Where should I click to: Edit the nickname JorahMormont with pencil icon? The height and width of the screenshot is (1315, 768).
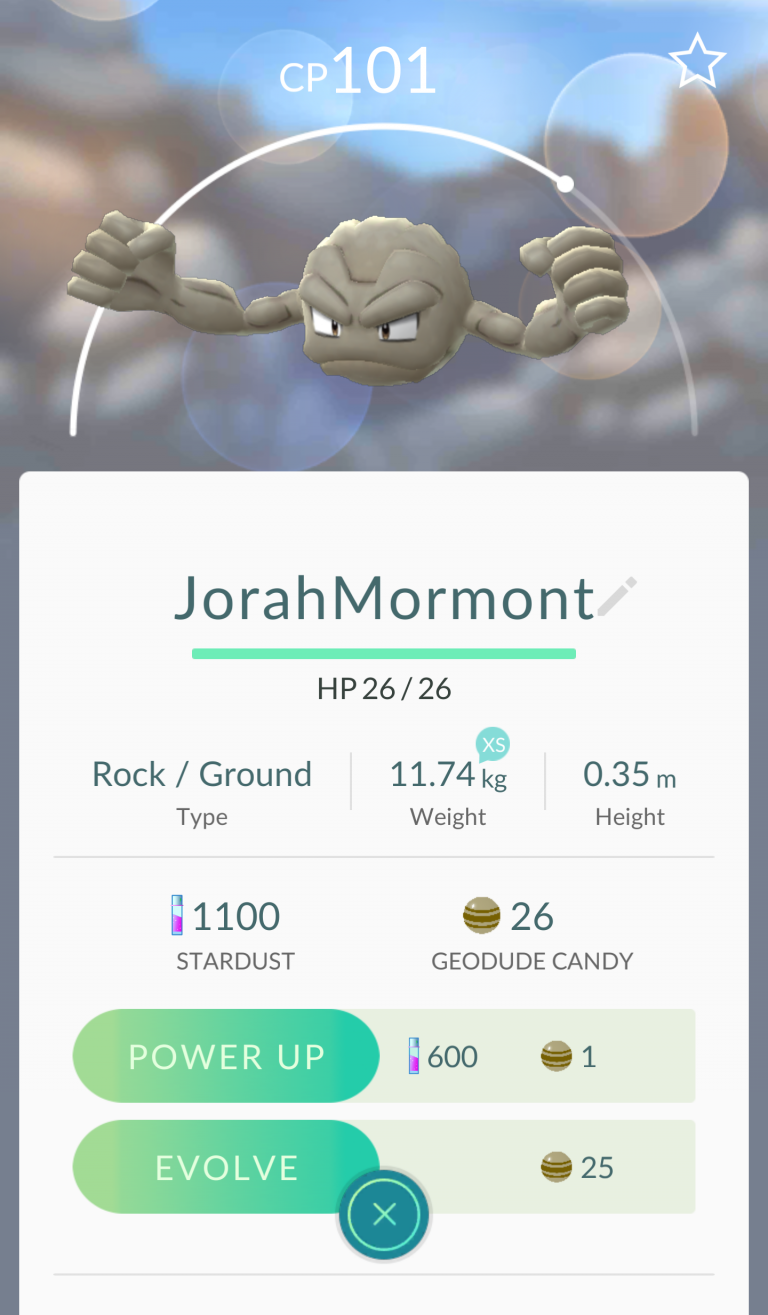(617, 597)
